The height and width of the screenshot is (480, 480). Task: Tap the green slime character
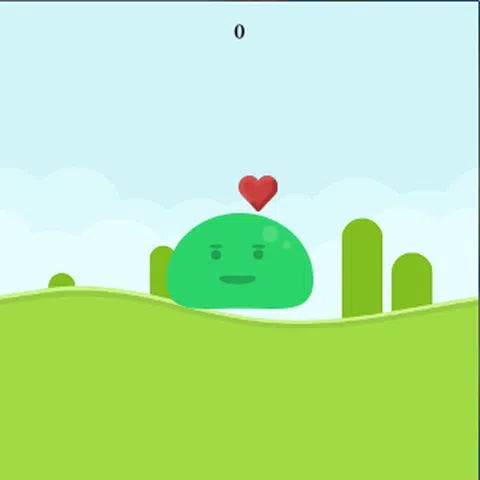[x=240, y=261]
